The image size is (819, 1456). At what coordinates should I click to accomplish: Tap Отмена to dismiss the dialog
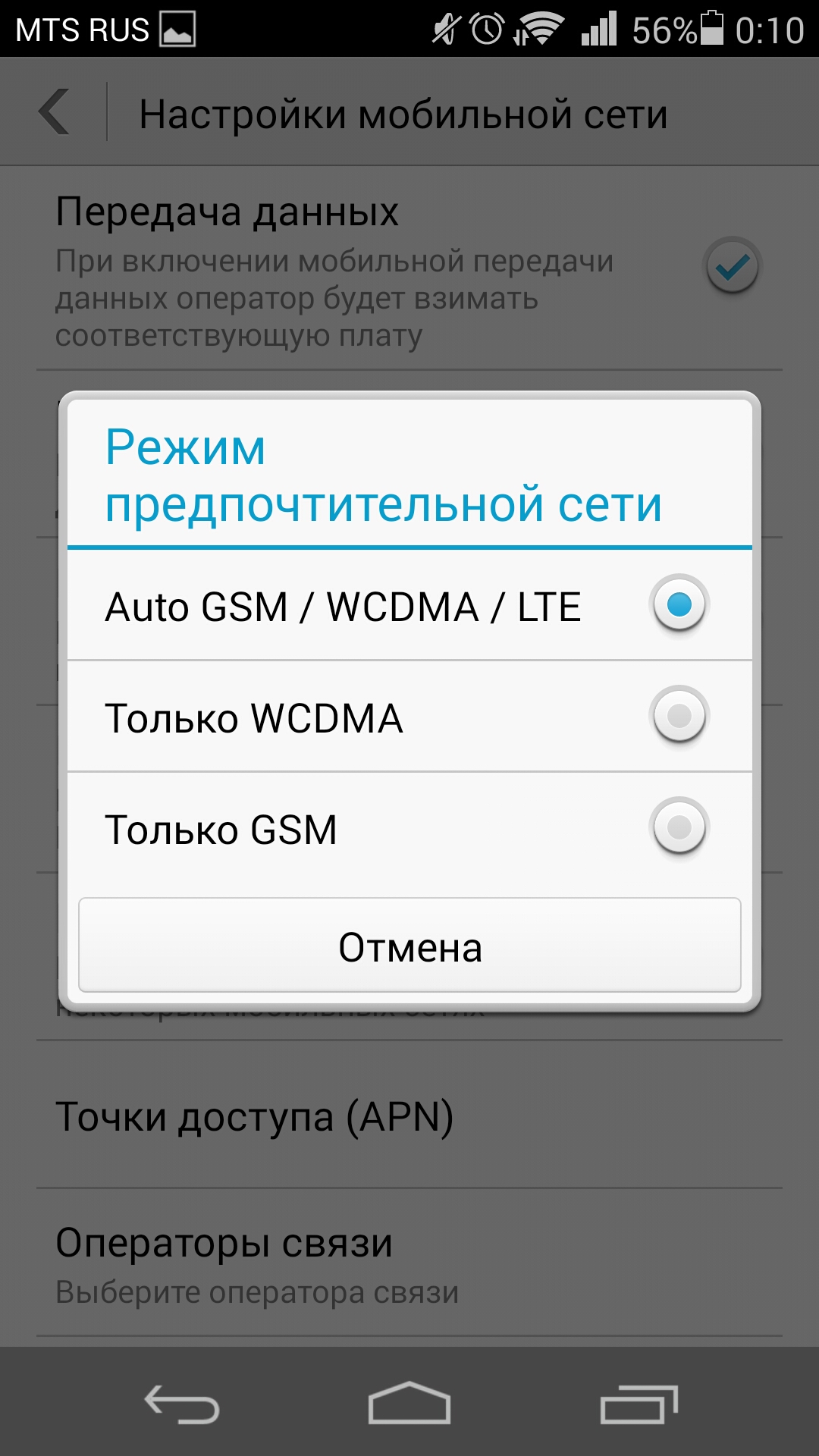[x=409, y=946]
